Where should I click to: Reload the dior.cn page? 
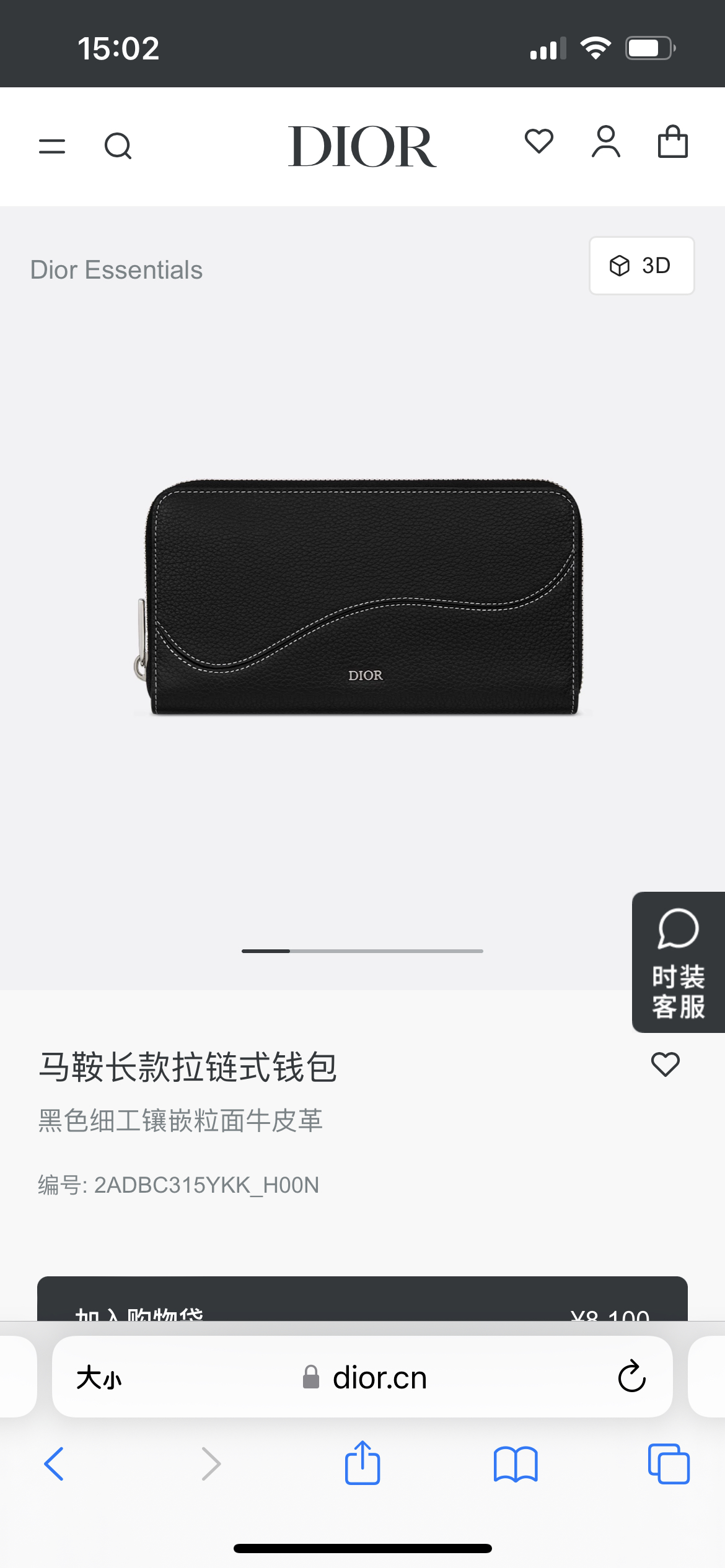coord(631,1377)
